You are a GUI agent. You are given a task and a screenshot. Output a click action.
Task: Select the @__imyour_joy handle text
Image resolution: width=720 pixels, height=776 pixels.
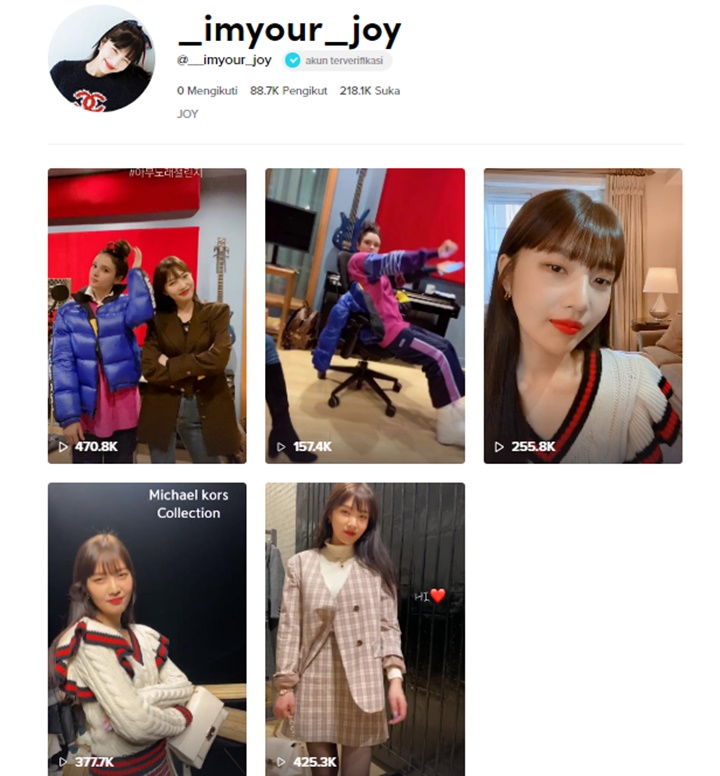click(x=224, y=60)
